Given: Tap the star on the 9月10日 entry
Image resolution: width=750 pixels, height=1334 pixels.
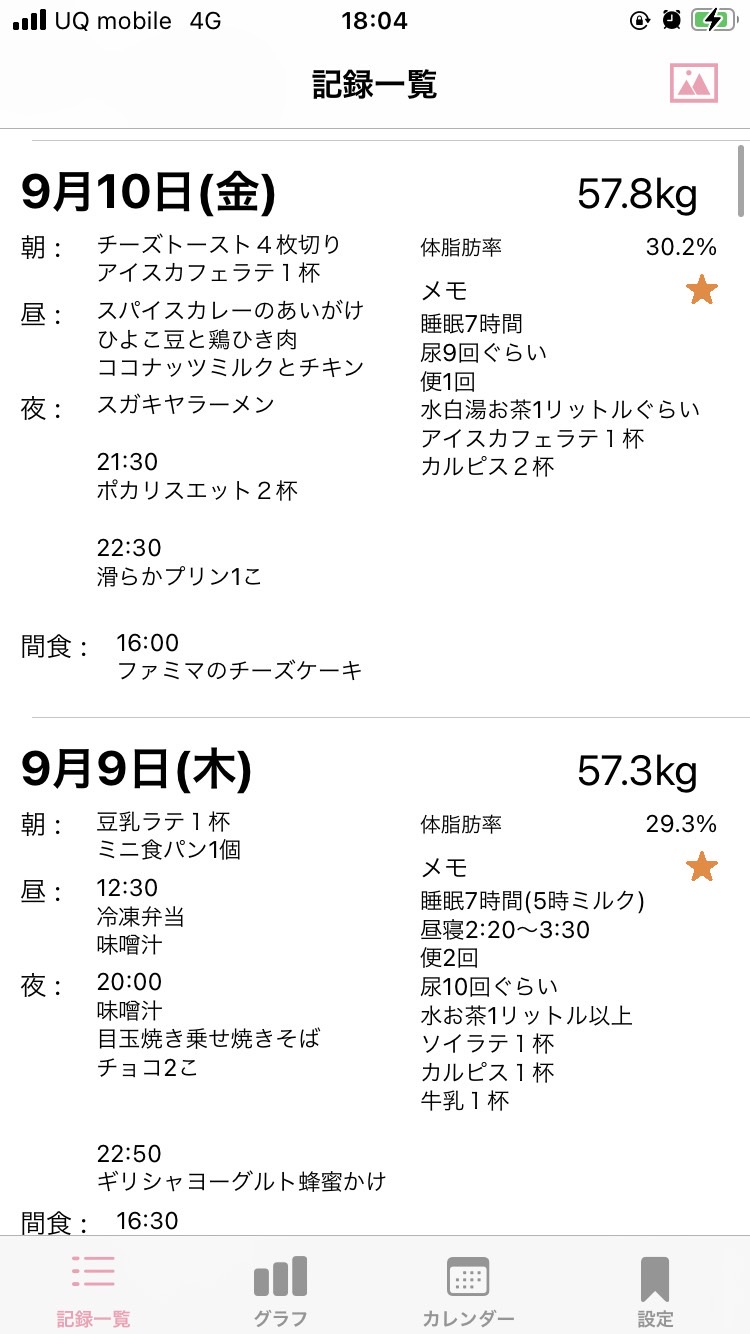Looking at the screenshot, I should [x=702, y=291].
